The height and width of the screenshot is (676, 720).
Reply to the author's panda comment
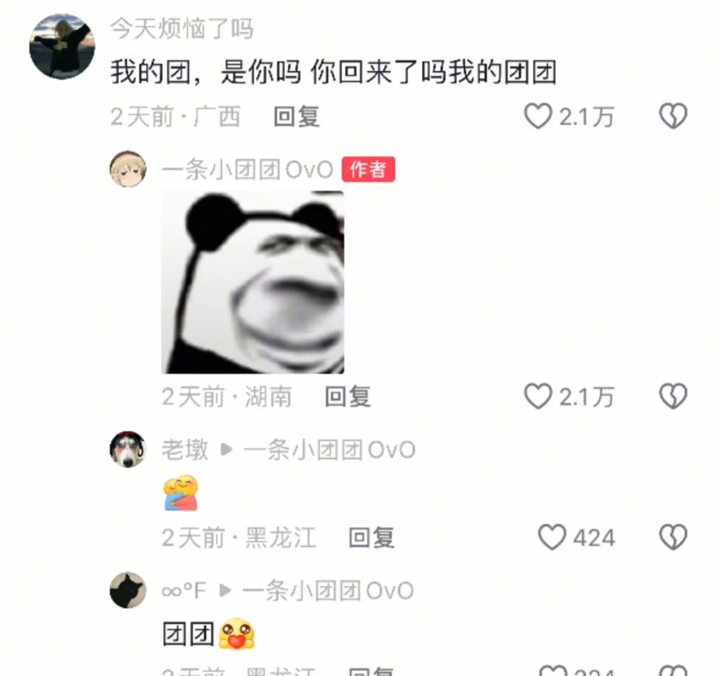point(348,397)
